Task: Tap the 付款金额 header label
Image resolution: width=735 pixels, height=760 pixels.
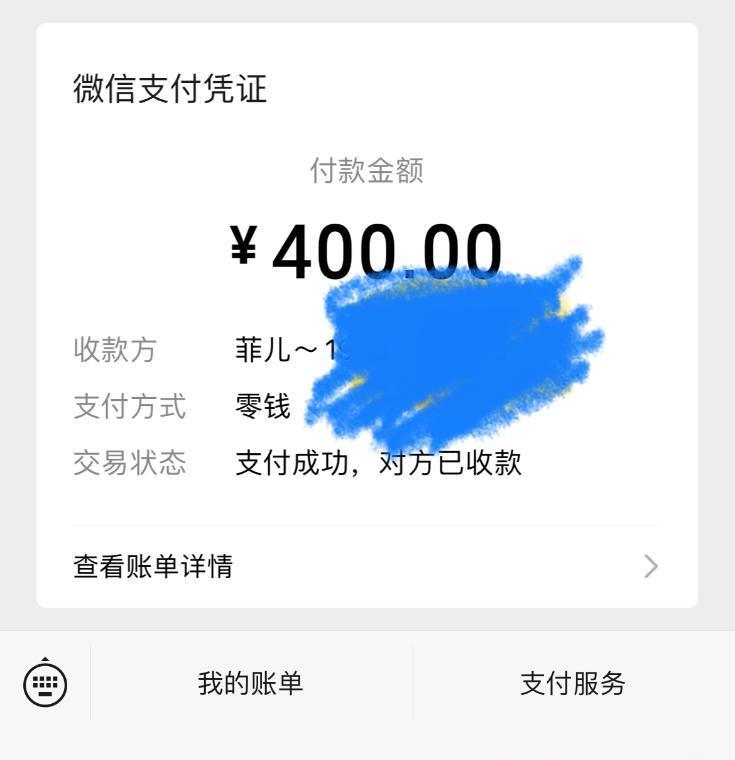Action: tap(367, 170)
